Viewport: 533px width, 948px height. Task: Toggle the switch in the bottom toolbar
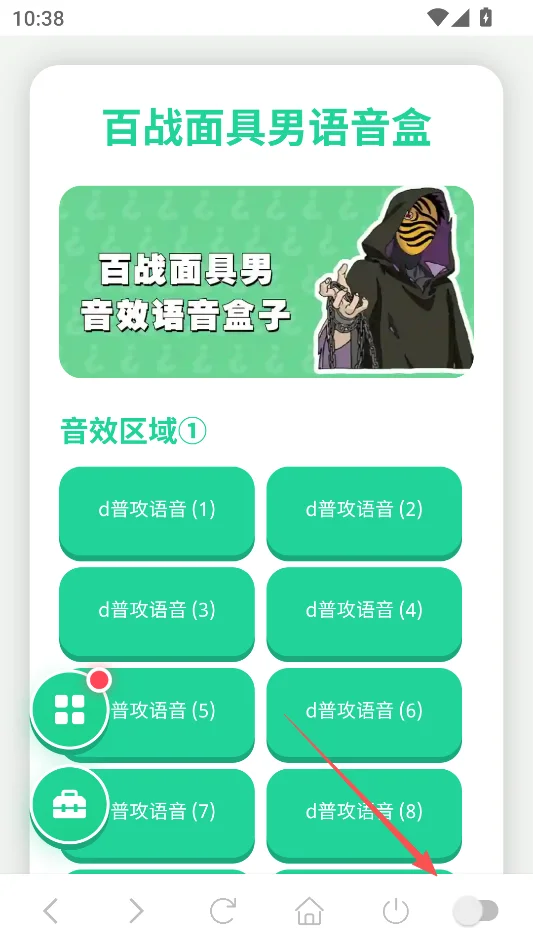pyautogui.click(x=476, y=911)
